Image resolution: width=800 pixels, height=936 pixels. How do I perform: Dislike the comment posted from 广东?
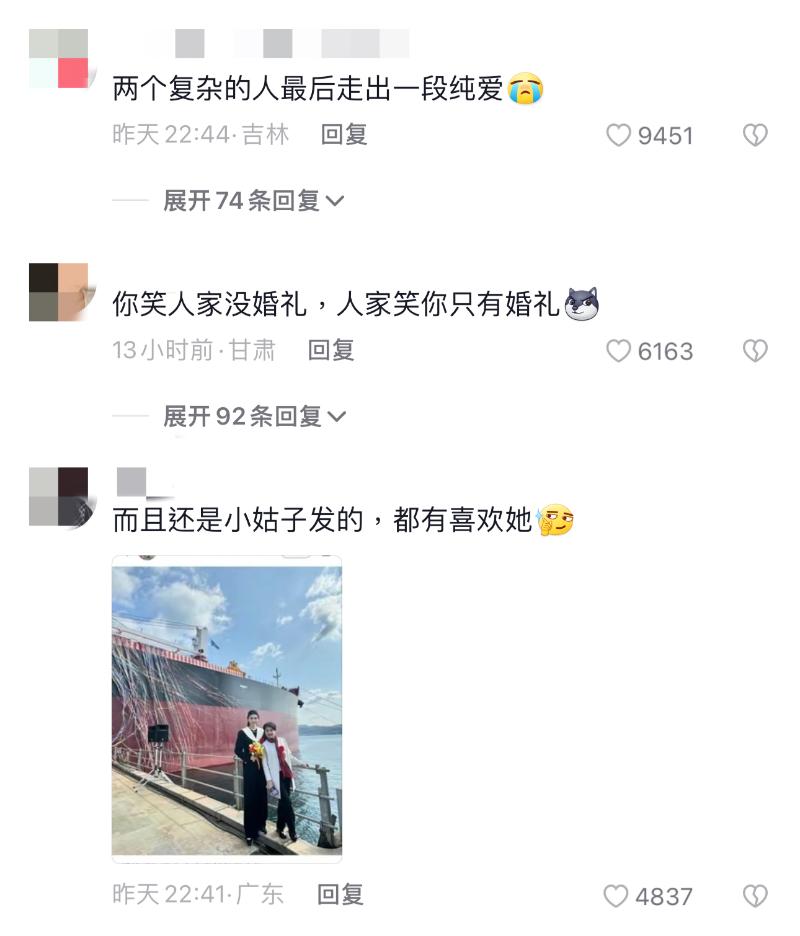pos(755,896)
